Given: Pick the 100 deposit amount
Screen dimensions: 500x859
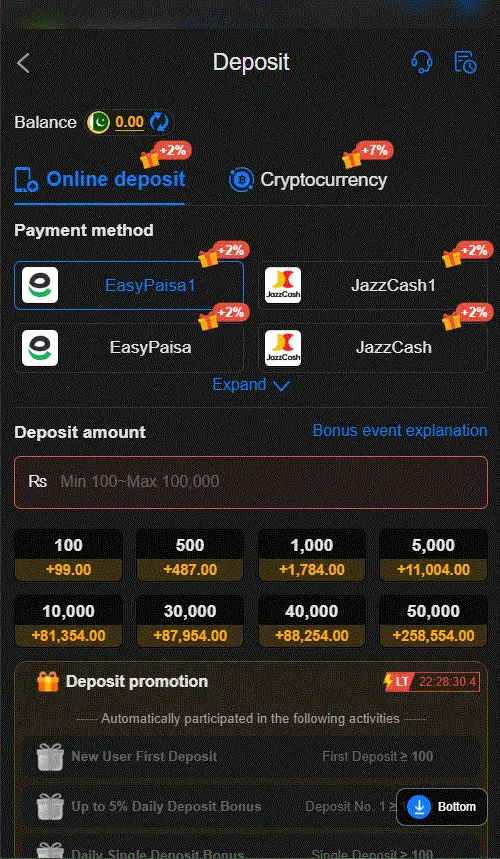Looking at the screenshot, I should tap(68, 556).
